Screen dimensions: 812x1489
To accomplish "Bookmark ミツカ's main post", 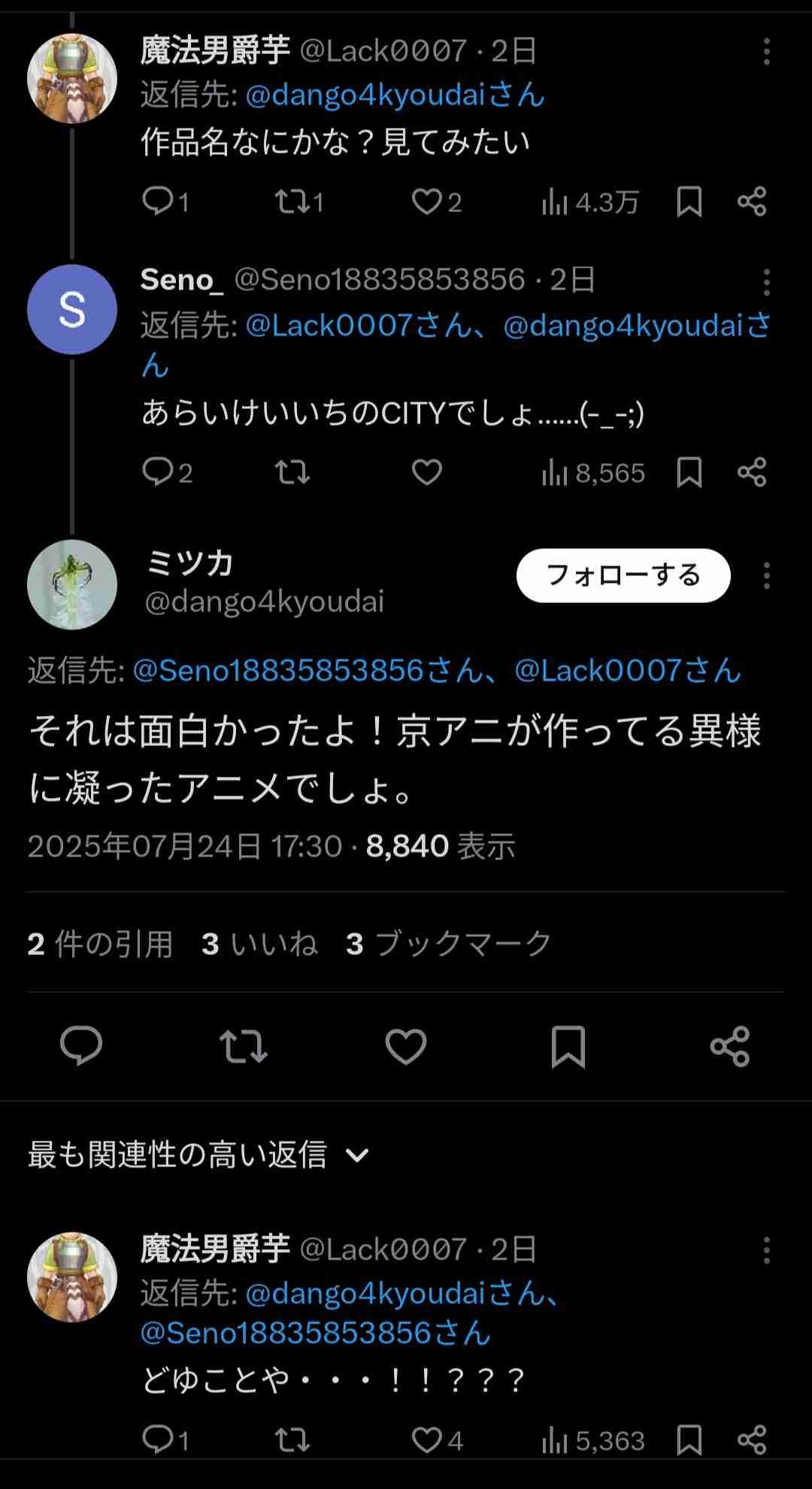I will (x=568, y=1046).
